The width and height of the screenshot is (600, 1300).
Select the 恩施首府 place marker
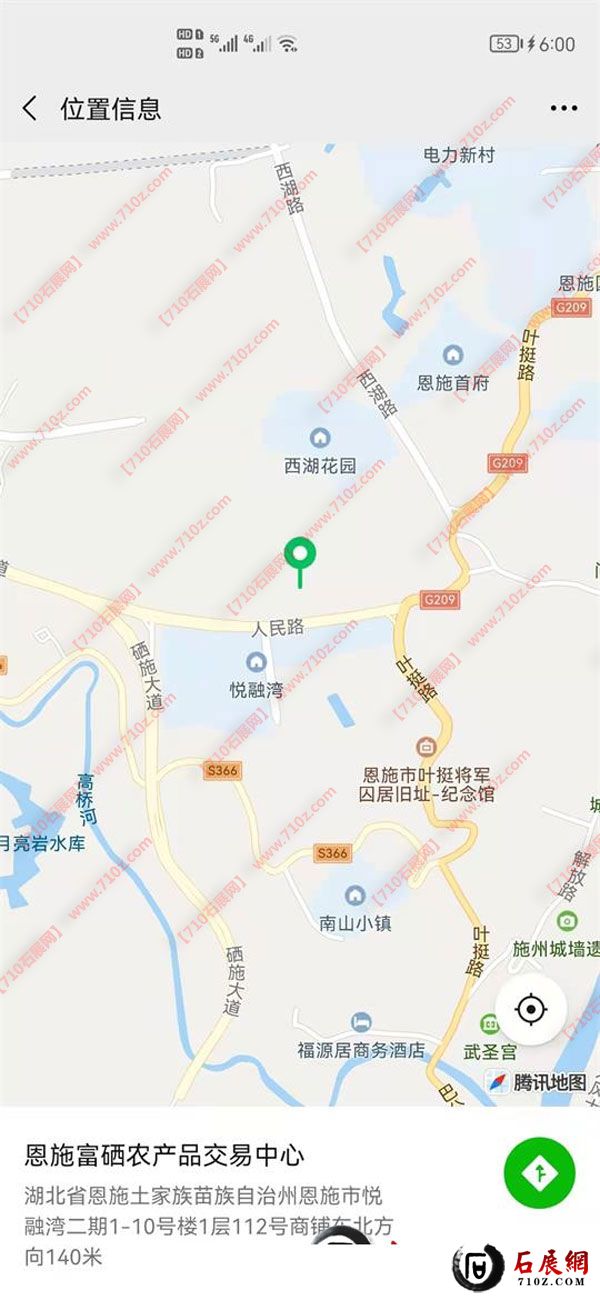coord(453,355)
